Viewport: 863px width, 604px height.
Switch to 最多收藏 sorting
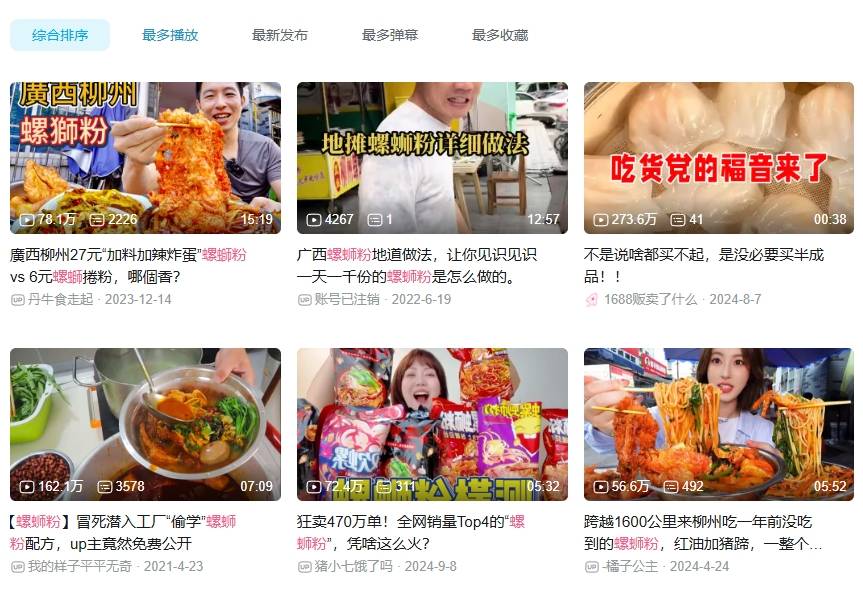tap(500, 35)
